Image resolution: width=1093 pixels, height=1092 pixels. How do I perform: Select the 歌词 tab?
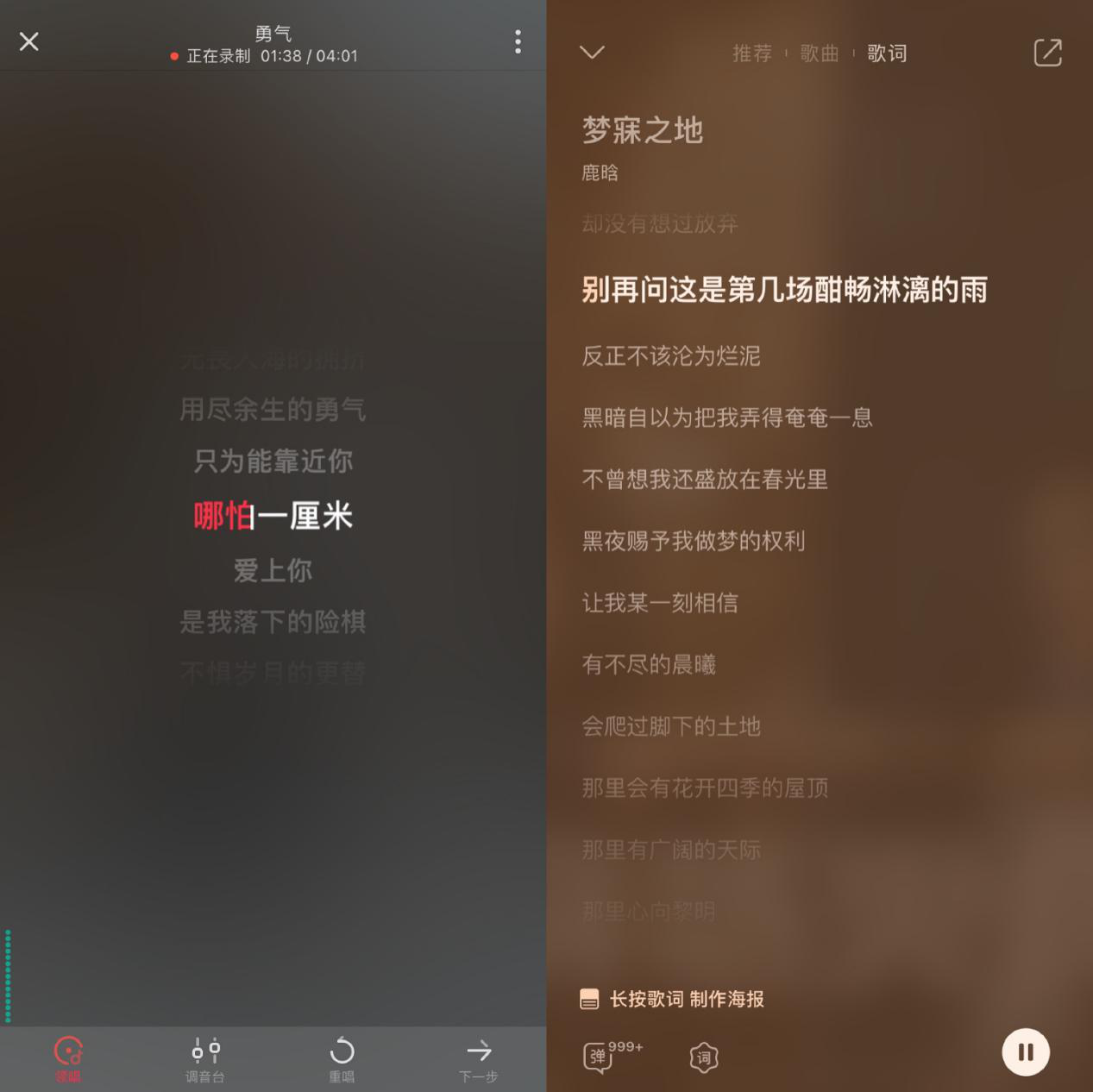coord(887,53)
